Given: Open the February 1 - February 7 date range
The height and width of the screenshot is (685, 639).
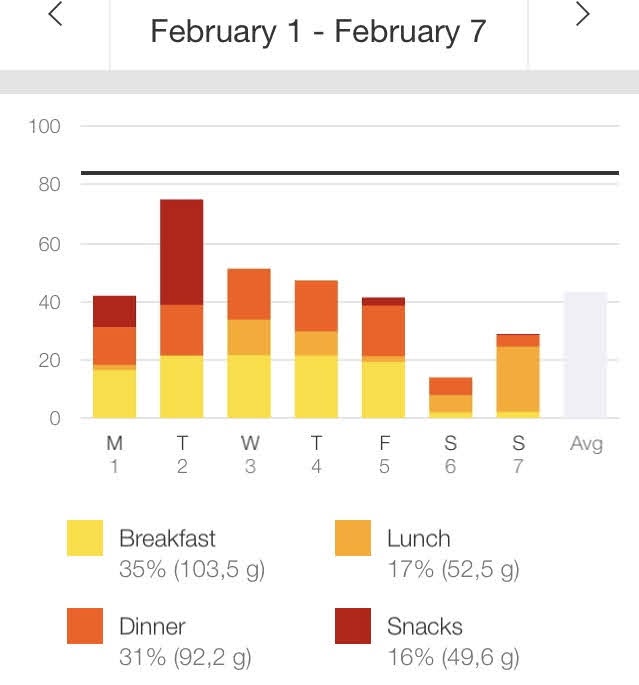Looking at the screenshot, I should tap(318, 32).
